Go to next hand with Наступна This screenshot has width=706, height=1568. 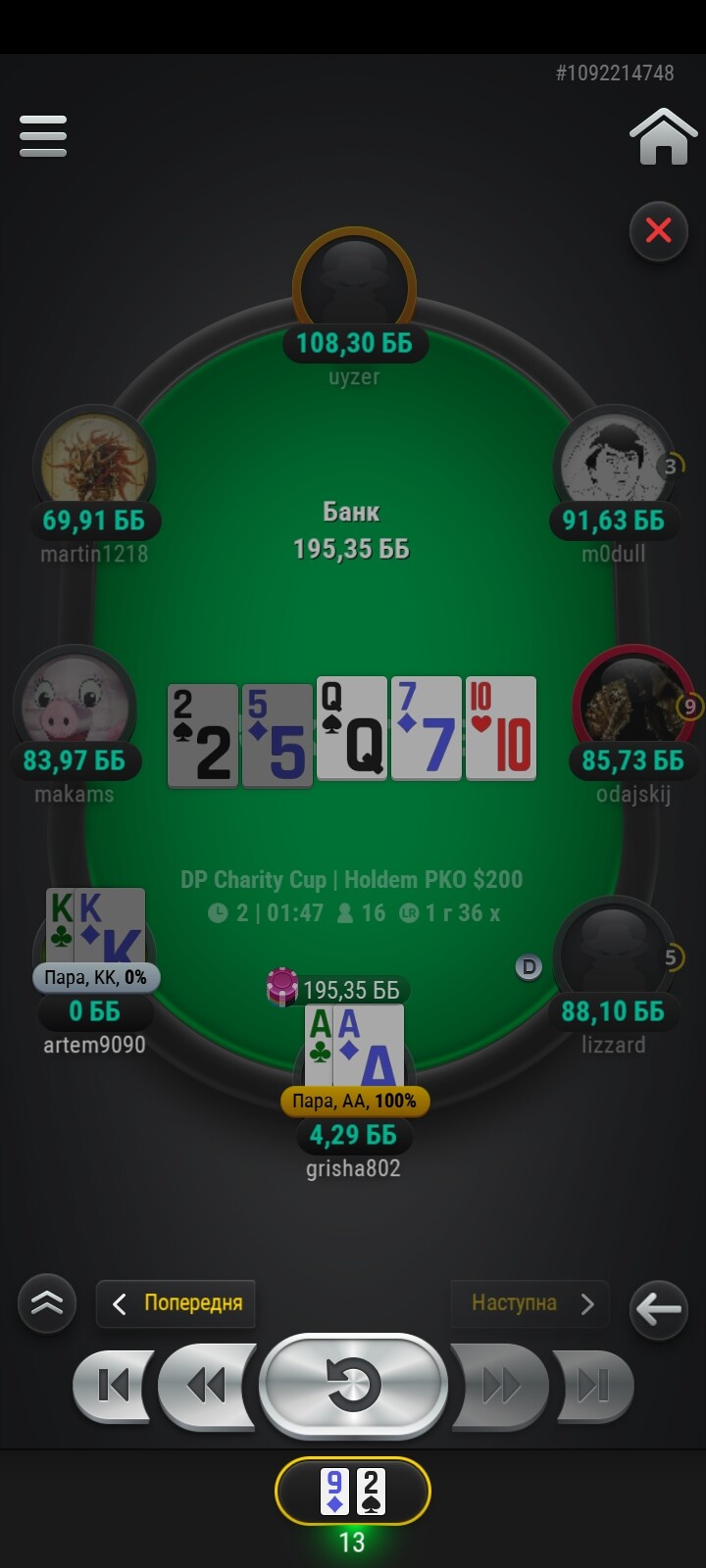point(530,1303)
